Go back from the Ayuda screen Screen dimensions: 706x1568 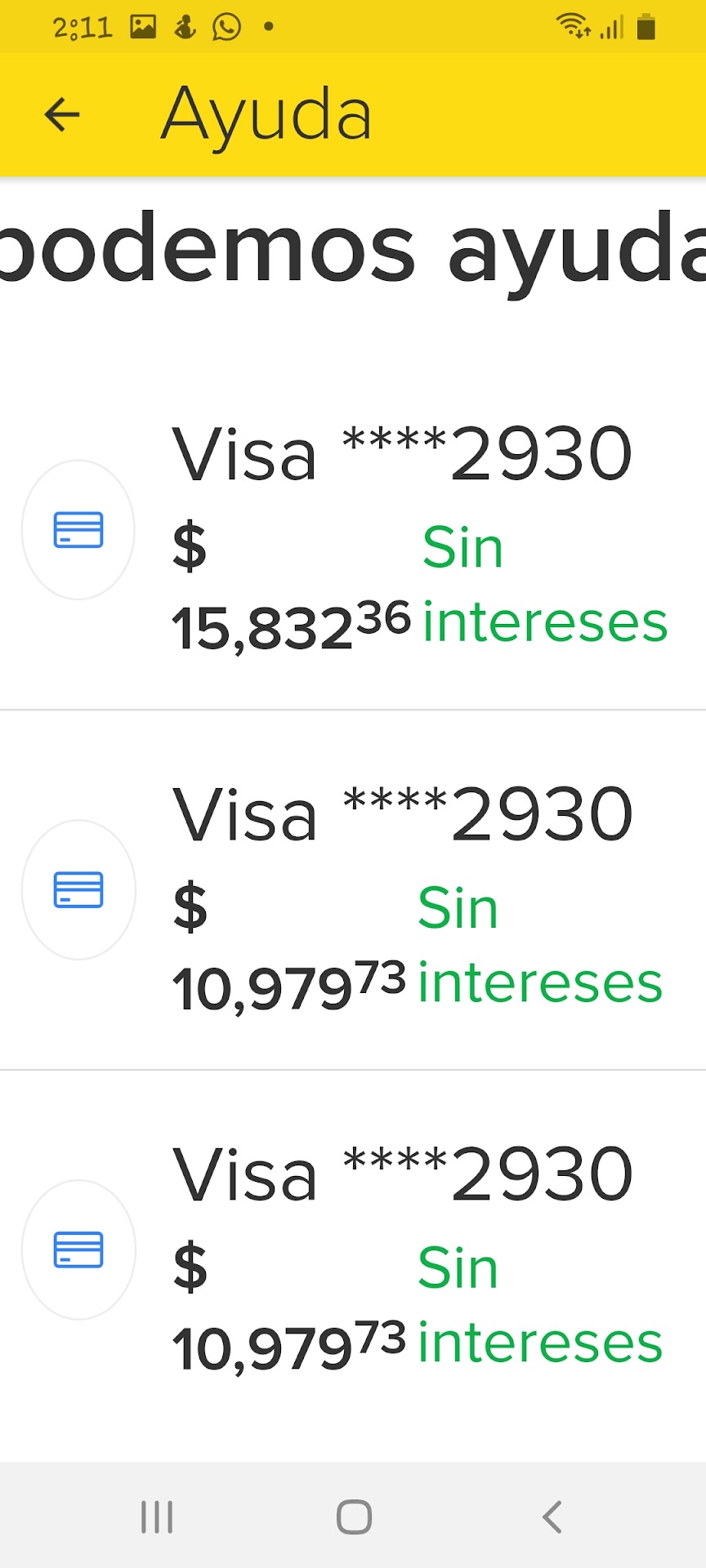pos(62,114)
